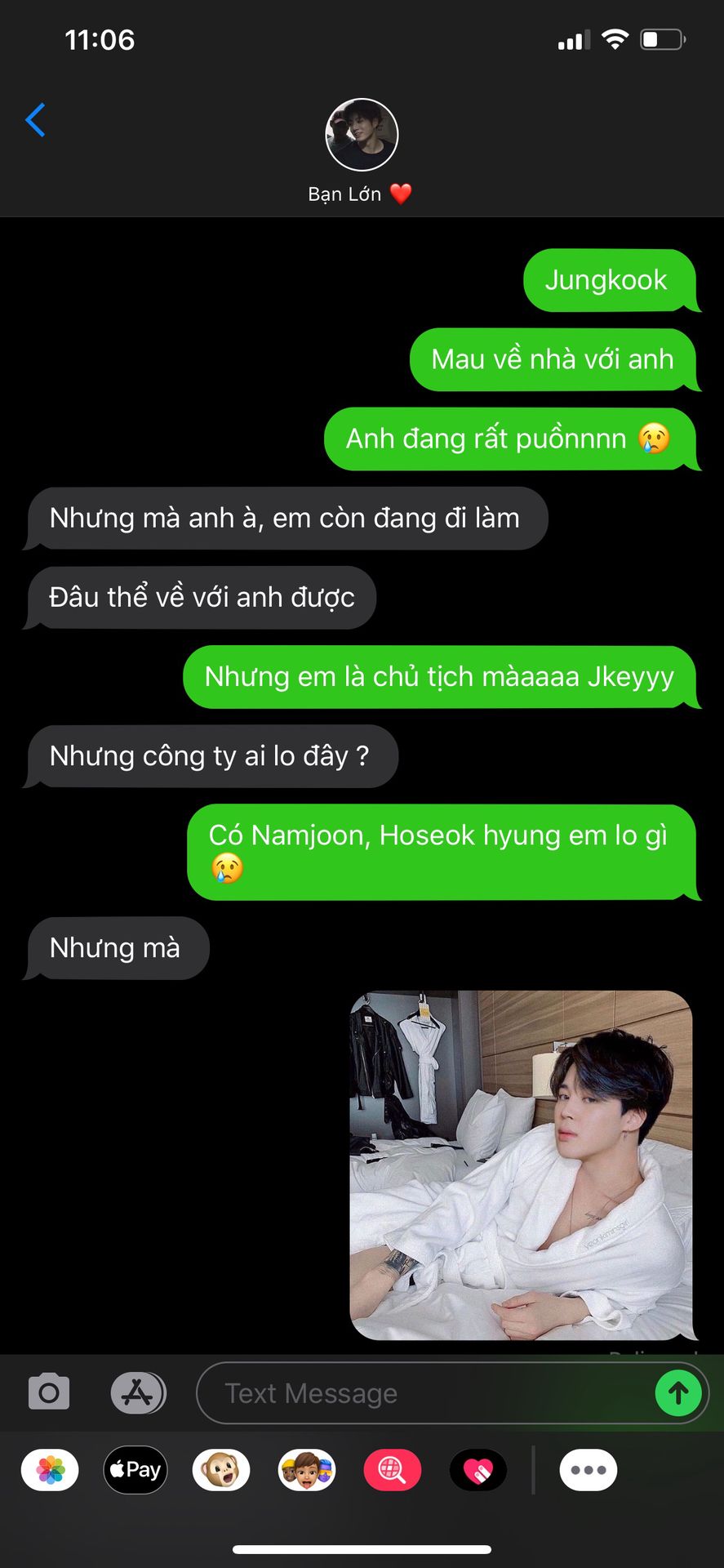Focus the Text Message input field
Viewport: 724px width, 1568px height.
[424, 1393]
